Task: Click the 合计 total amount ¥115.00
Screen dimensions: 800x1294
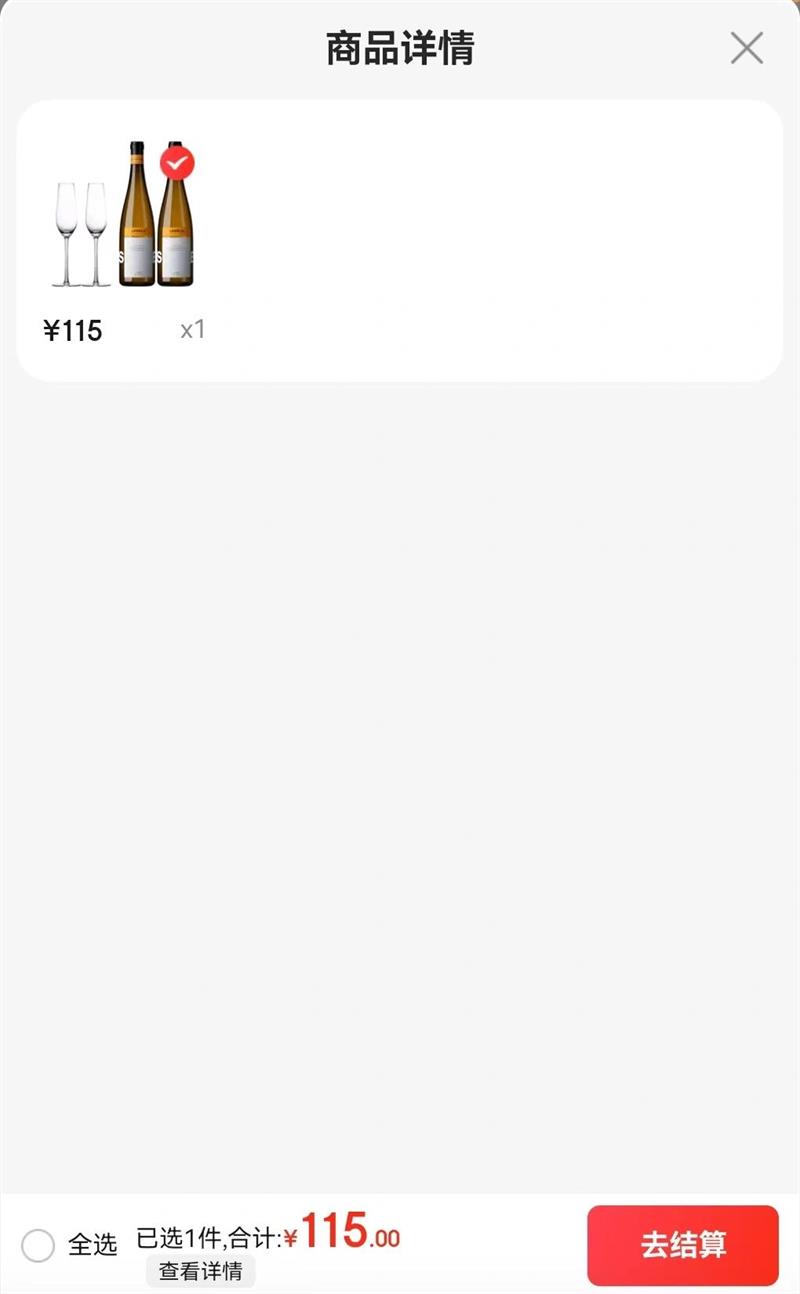Action: (340, 1240)
